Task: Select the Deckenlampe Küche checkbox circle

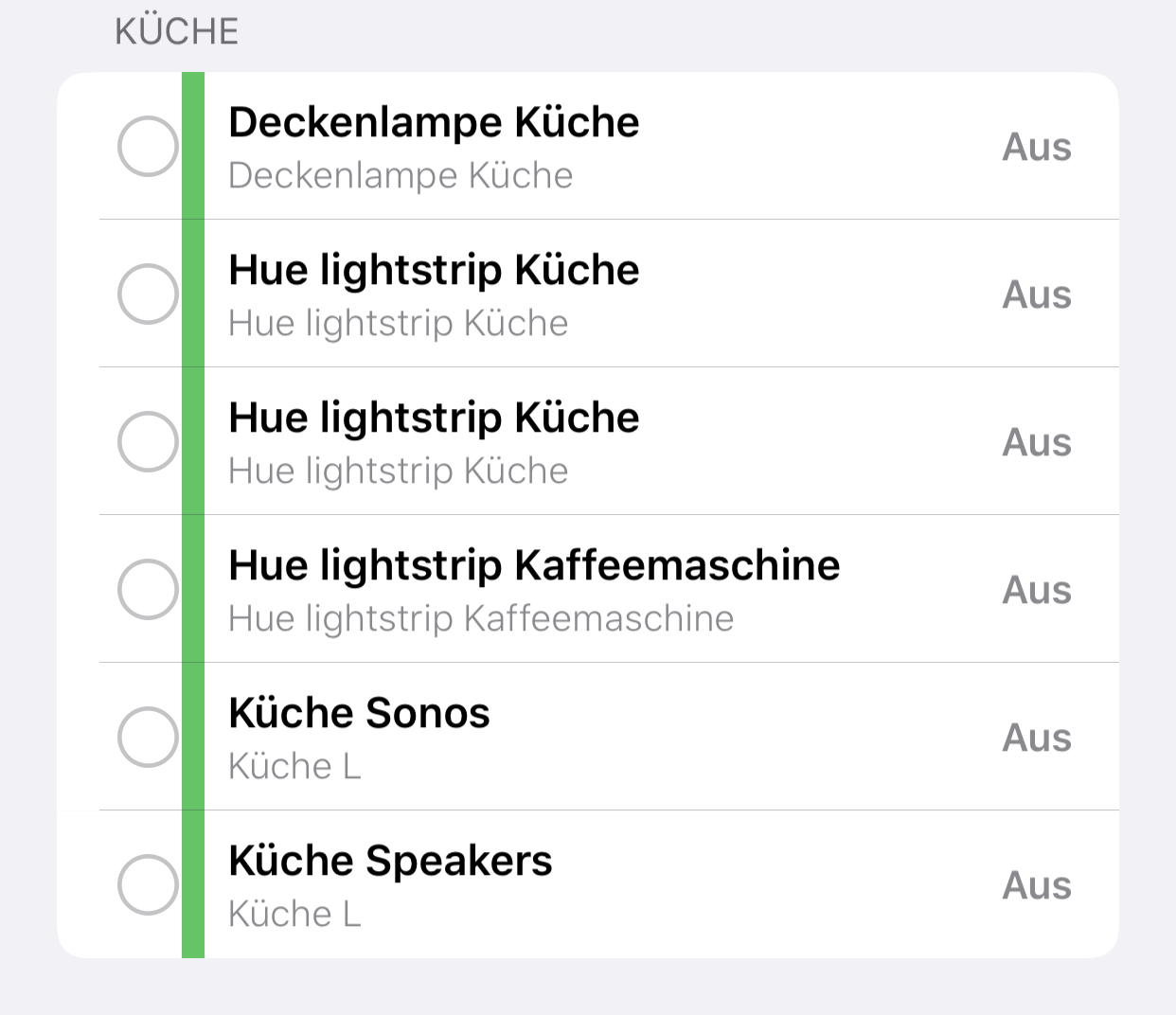Action: (148, 147)
